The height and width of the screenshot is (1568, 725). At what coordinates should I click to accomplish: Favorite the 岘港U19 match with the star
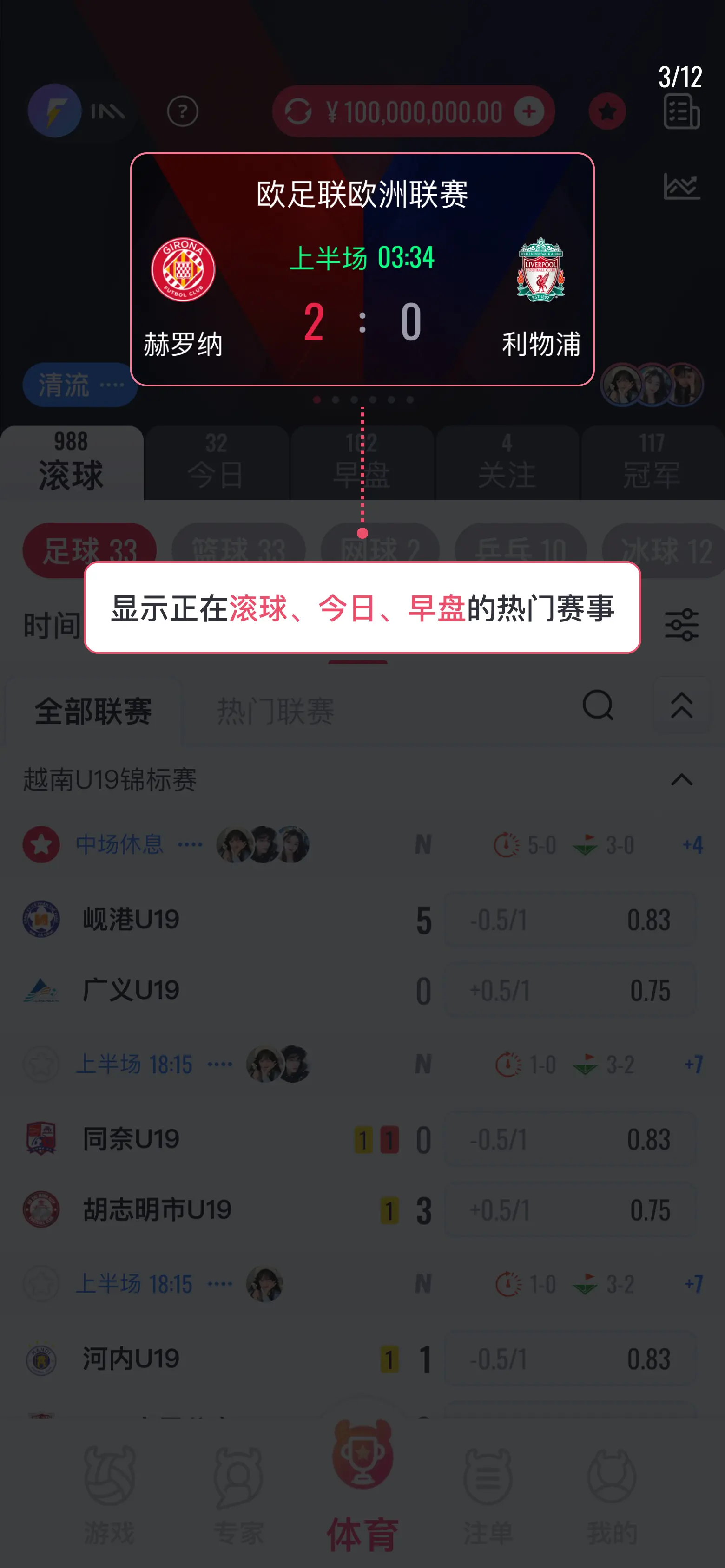pos(41,844)
